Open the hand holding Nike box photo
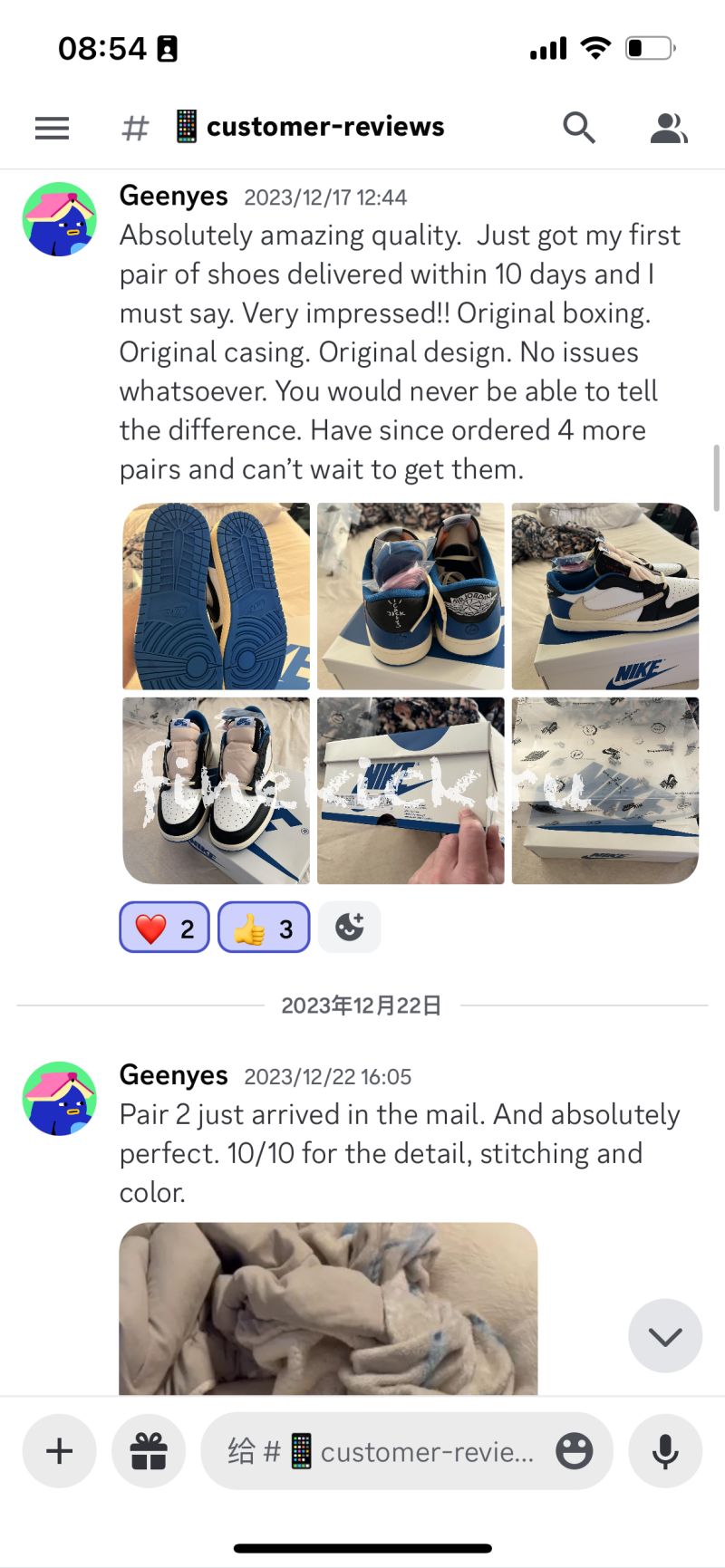This screenshot has width=725, height=1568. pos(411,791)
